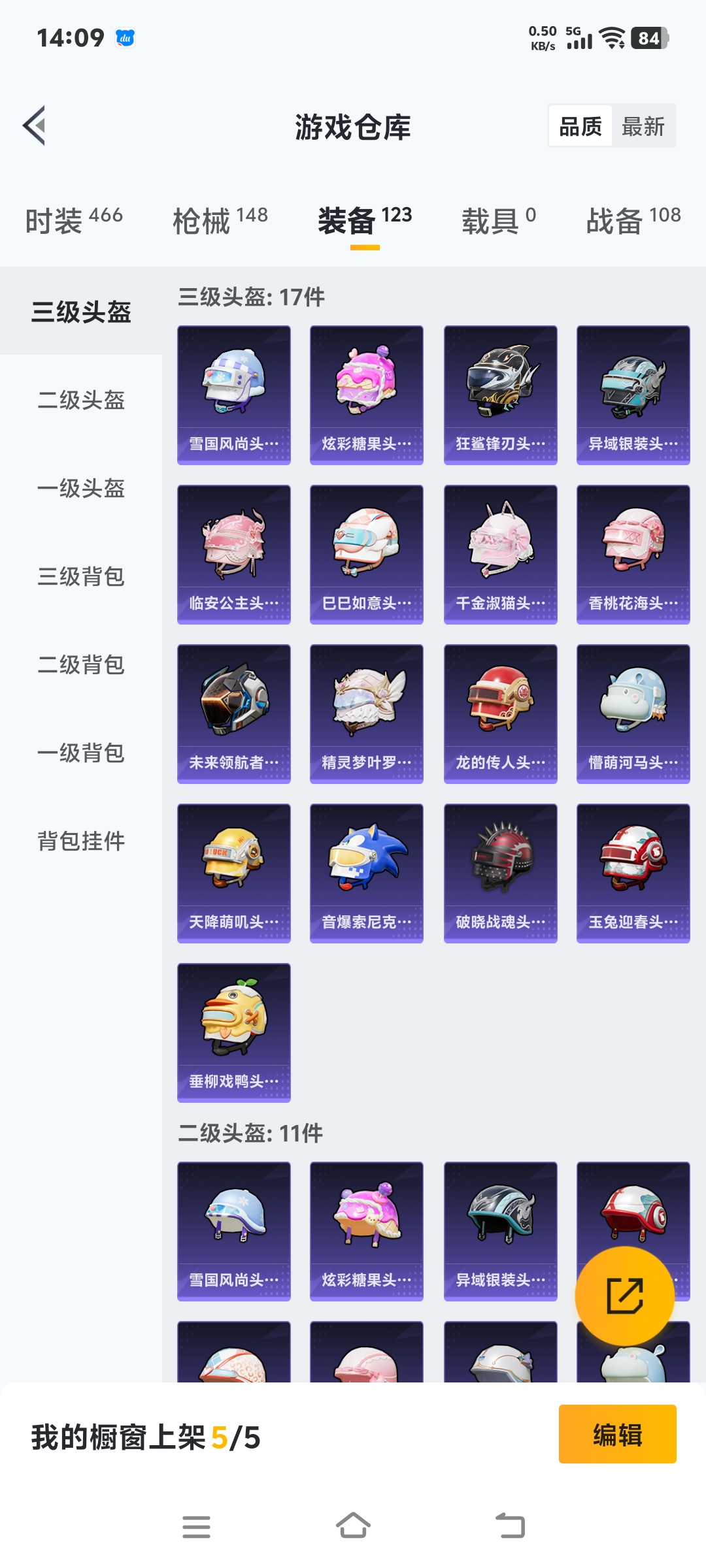The width and height of the screenshot is (706, 1568).
Task: Select the 背包挂件 category filter
Action: point(80,843)
